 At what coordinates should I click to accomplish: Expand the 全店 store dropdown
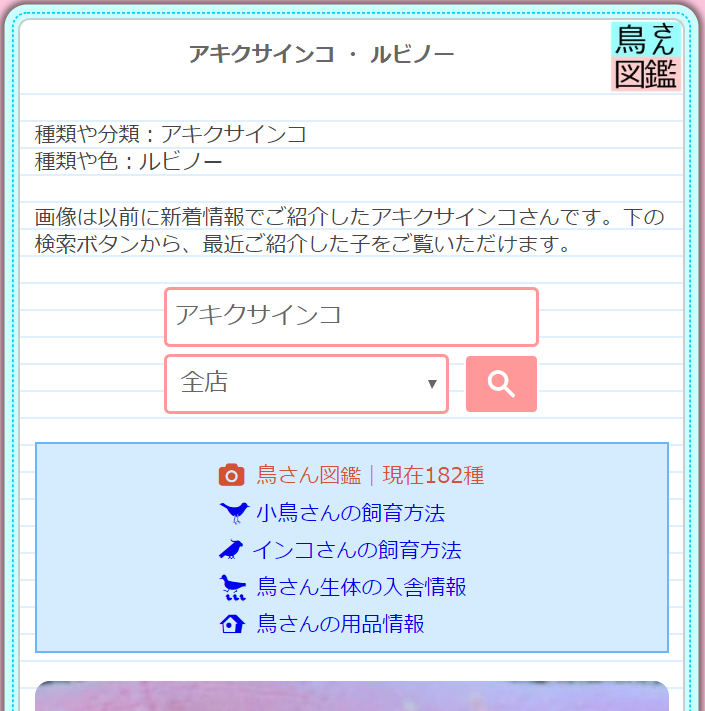[x=306, y=383]
